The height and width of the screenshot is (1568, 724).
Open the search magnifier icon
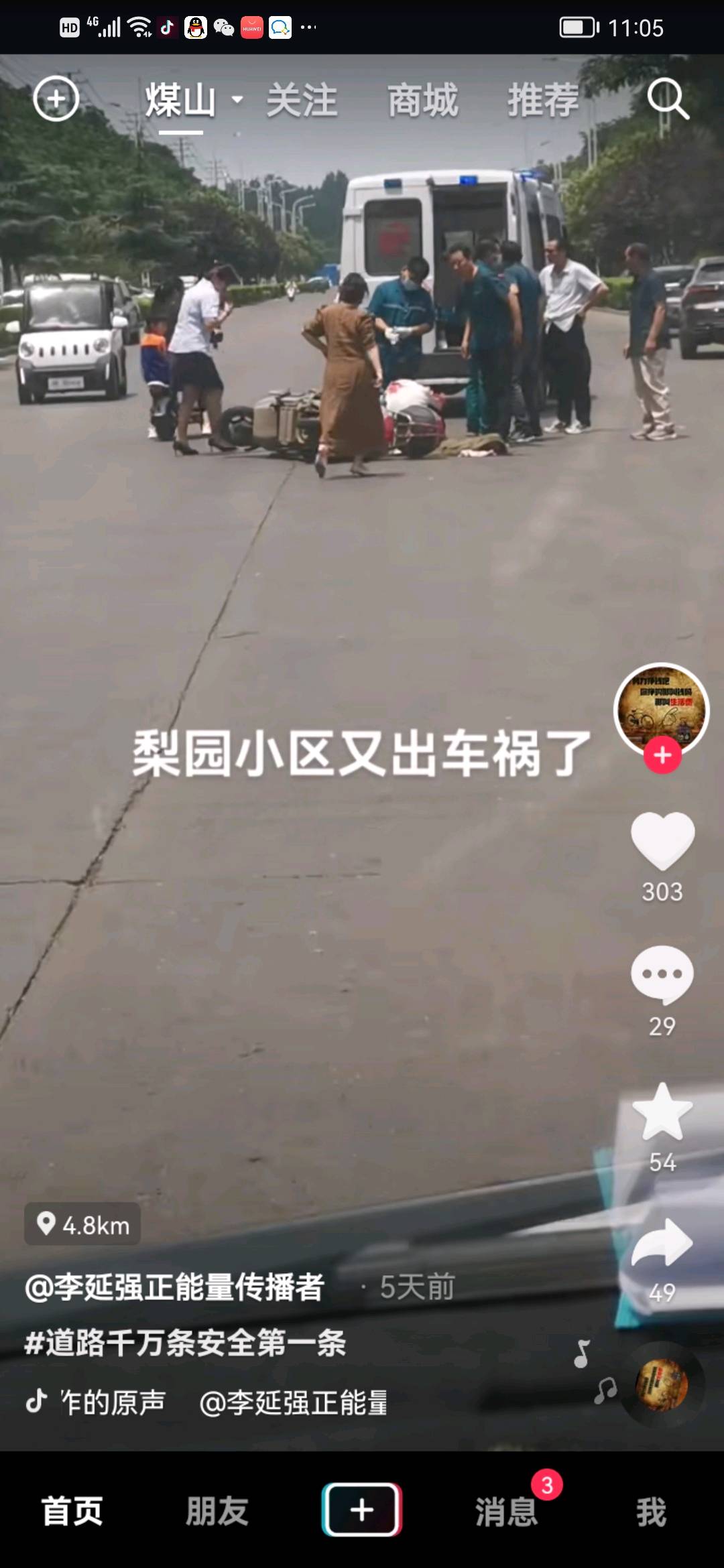click(x=668, y=100)
